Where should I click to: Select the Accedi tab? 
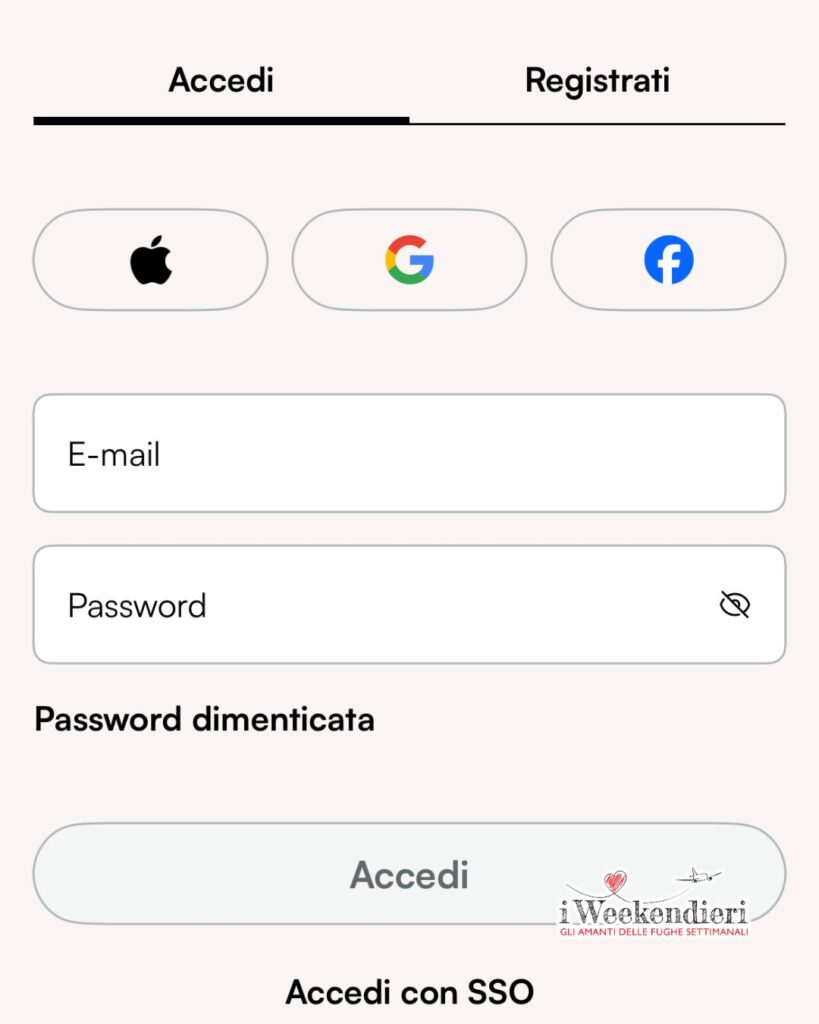(x=221, y=81)
